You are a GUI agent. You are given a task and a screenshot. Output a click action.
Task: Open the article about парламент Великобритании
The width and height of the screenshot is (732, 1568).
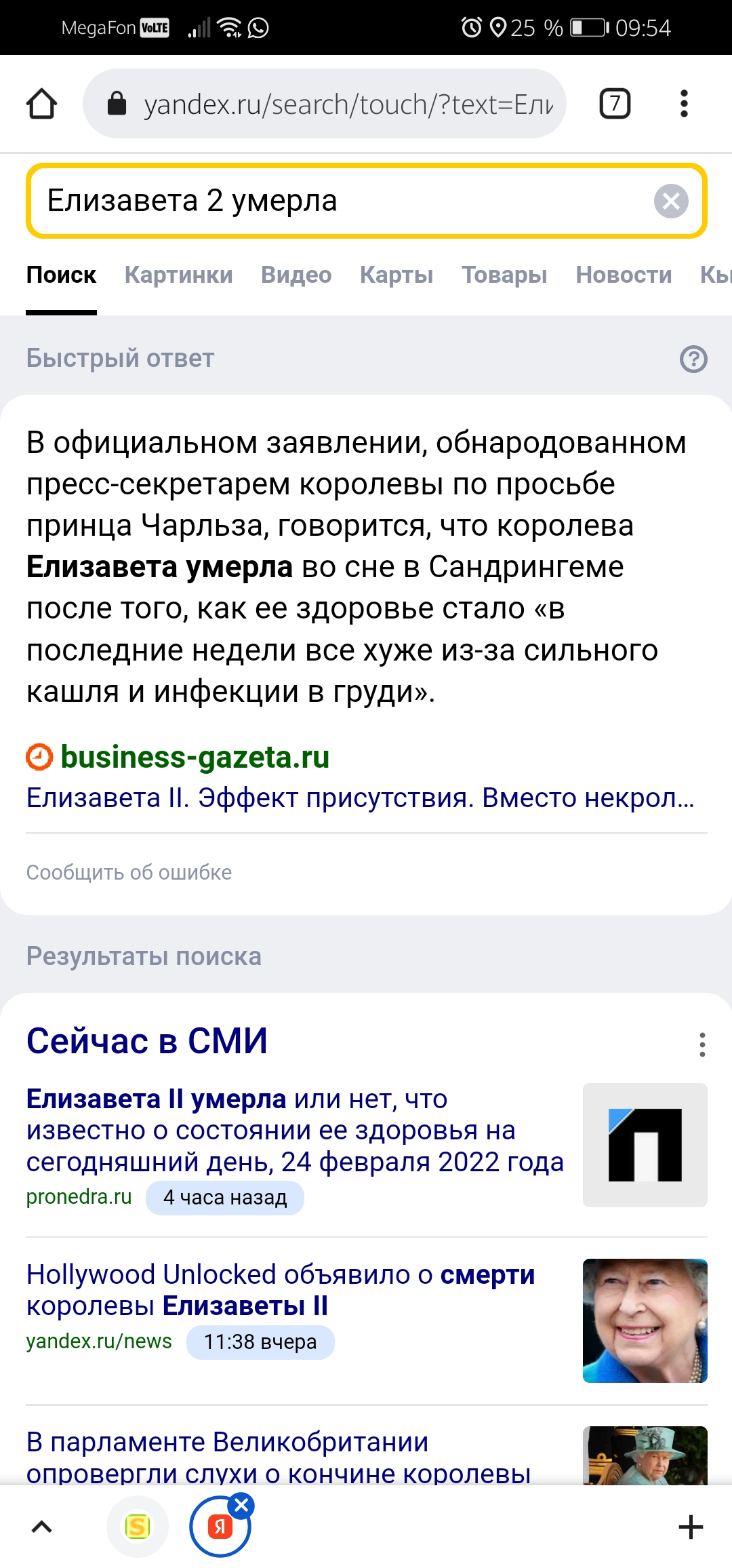click(x=278, y=1457)
